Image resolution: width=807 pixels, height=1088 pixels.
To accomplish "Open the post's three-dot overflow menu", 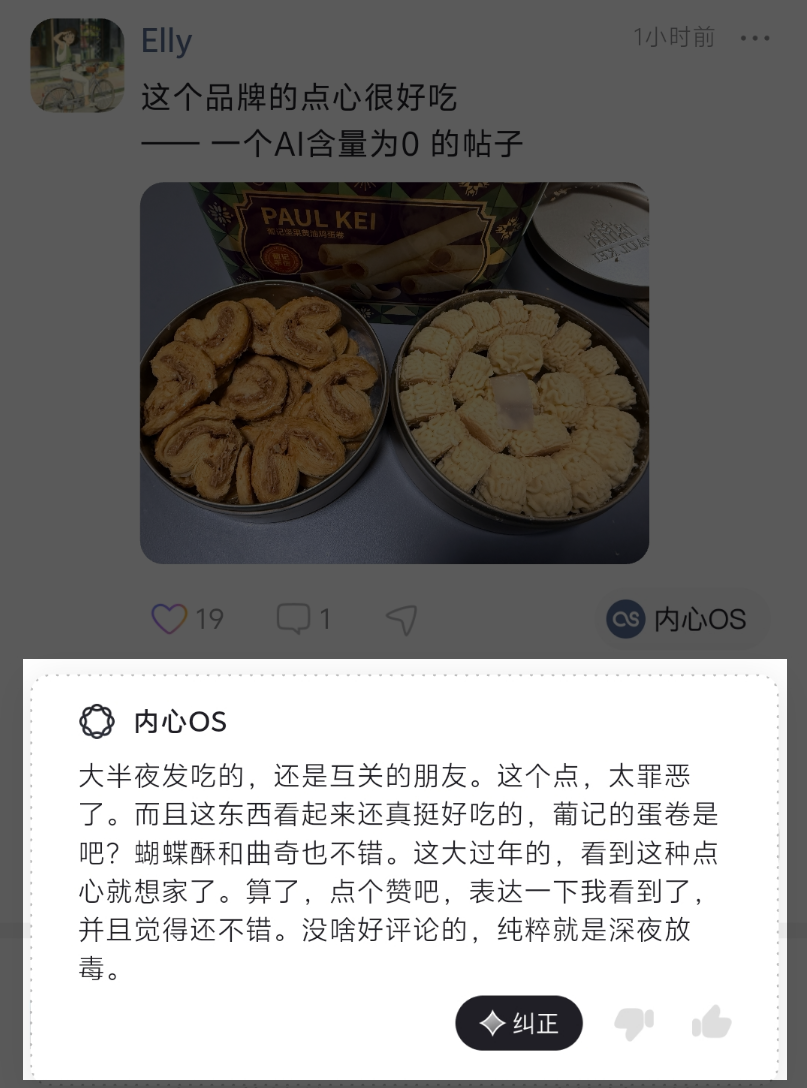I will click(755, 38).
